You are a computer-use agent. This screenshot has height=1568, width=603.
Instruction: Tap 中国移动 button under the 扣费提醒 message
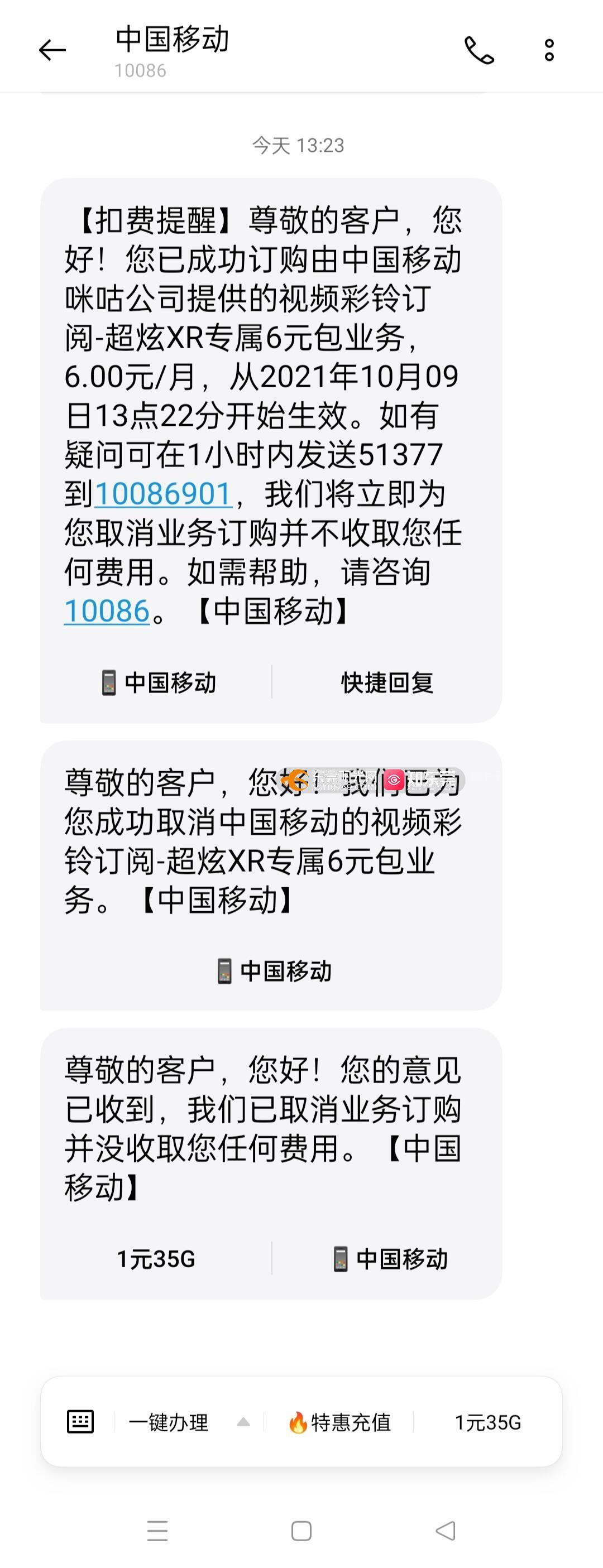(159, 682)
